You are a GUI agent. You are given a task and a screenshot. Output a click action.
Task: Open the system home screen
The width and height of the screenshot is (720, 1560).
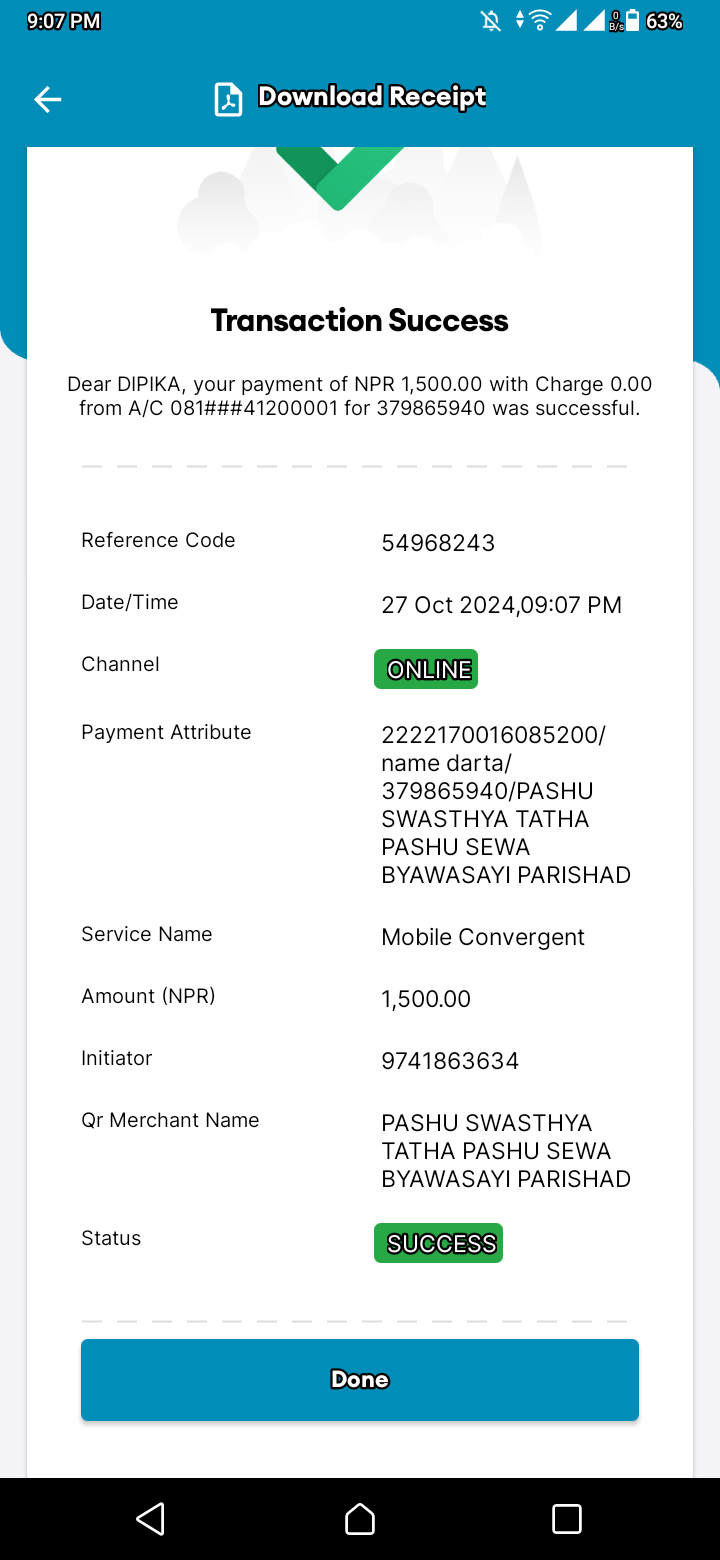360,1519
